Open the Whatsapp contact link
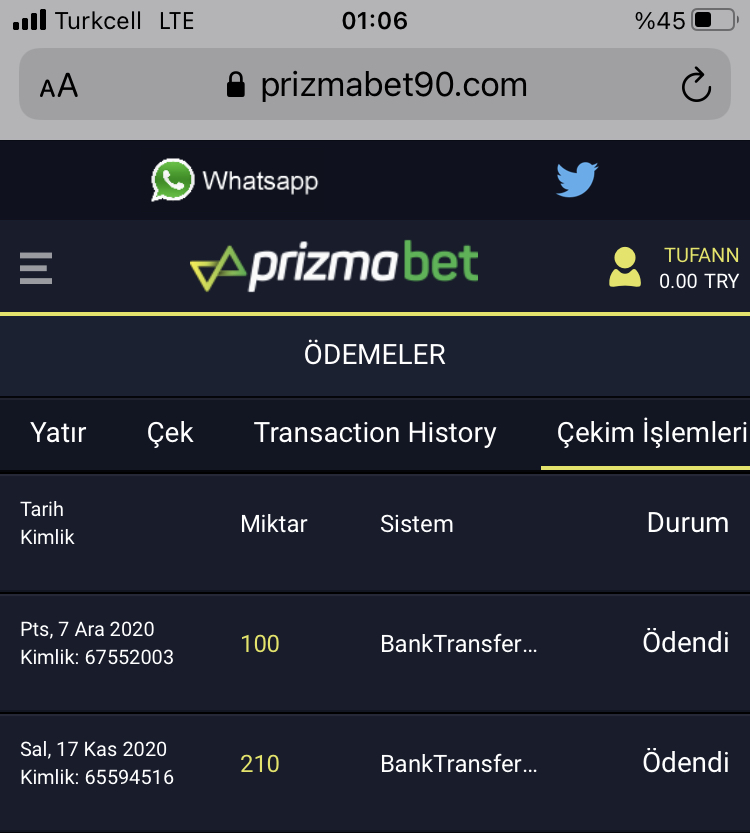This screenshot has width=750, height=833. pos(236,181)
